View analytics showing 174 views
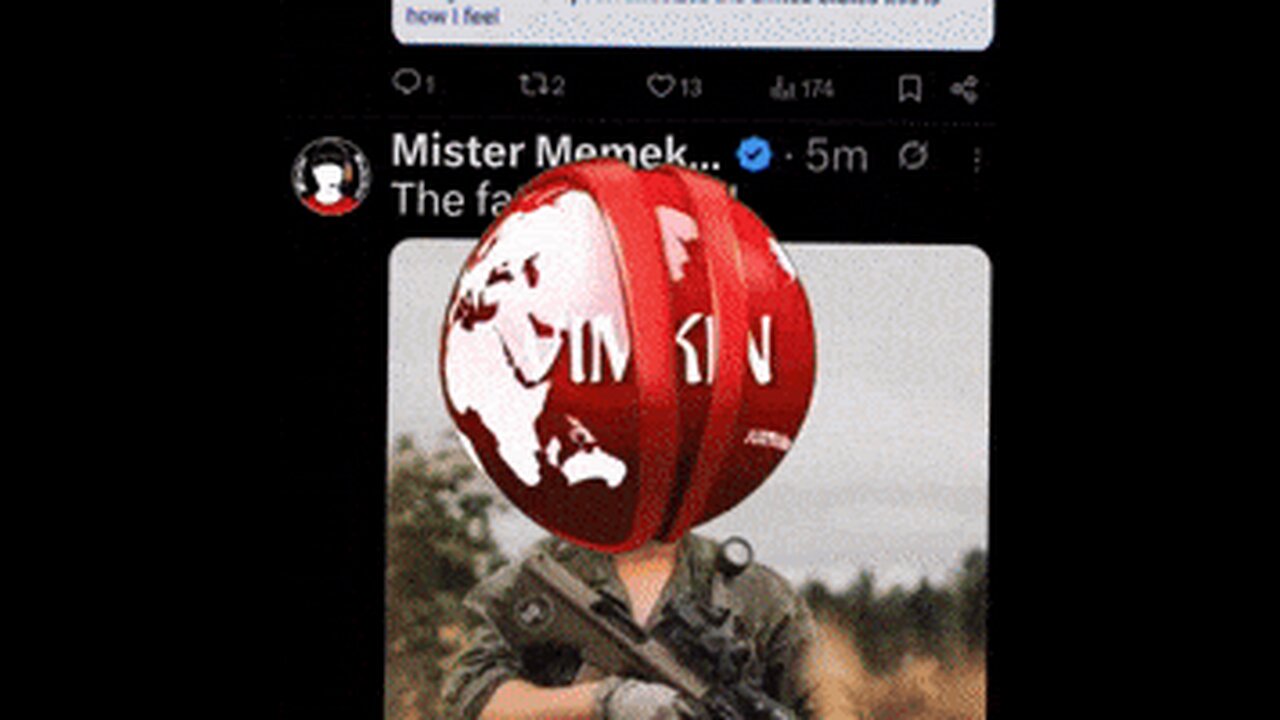The width and height of the screenshot is (1280, 720). [x=783, y=88]
